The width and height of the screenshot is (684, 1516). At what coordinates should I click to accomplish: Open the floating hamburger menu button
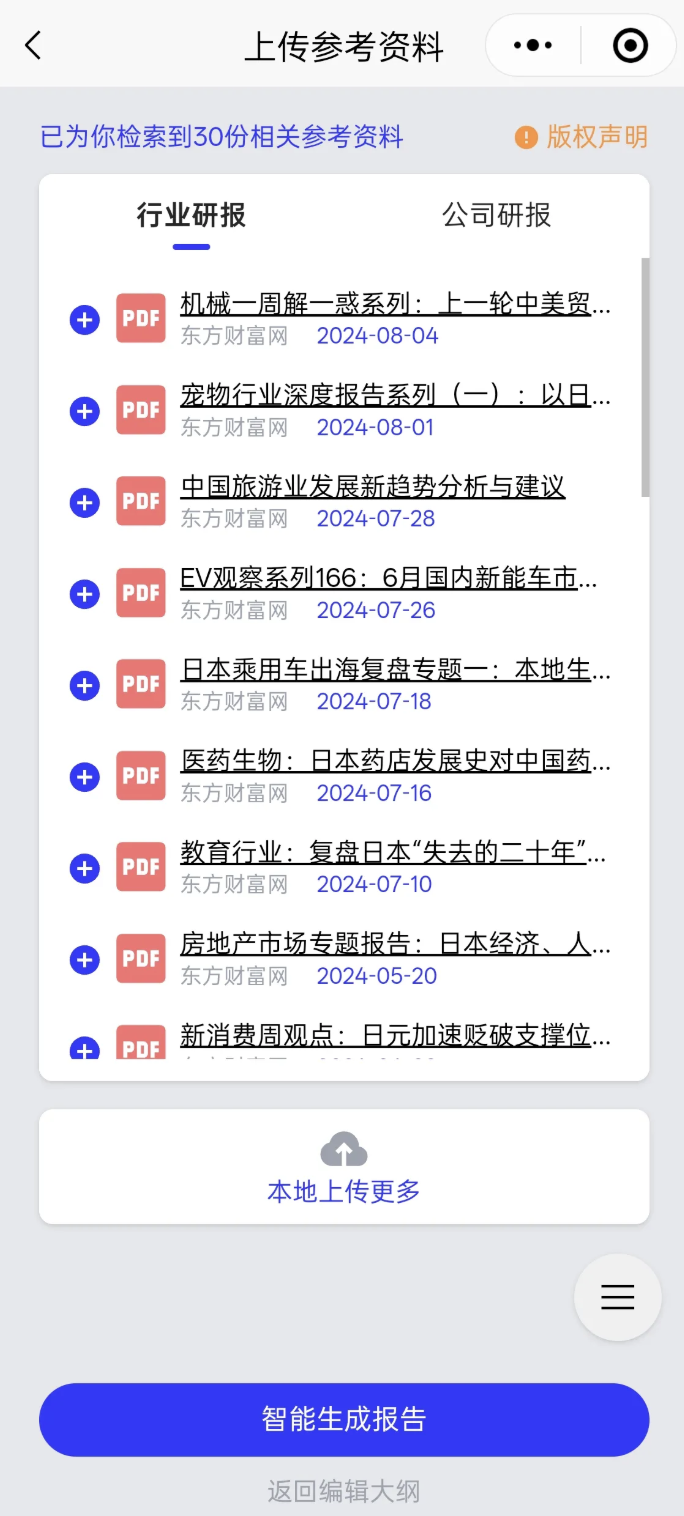pos(618,1297)
